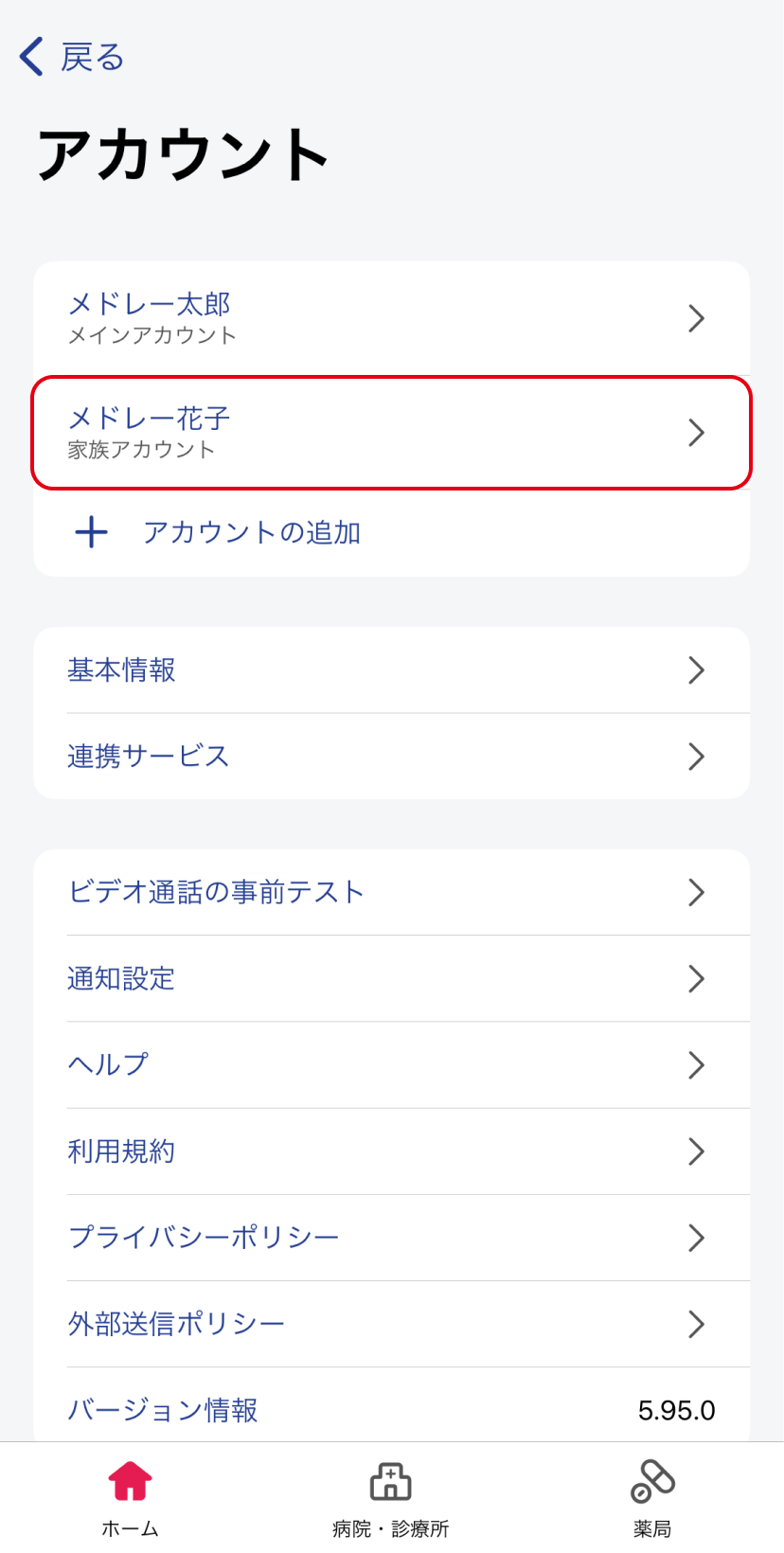Switch to the 薬局 tab
Viewport: 784px width, 1553px height.
[652, 1498]
